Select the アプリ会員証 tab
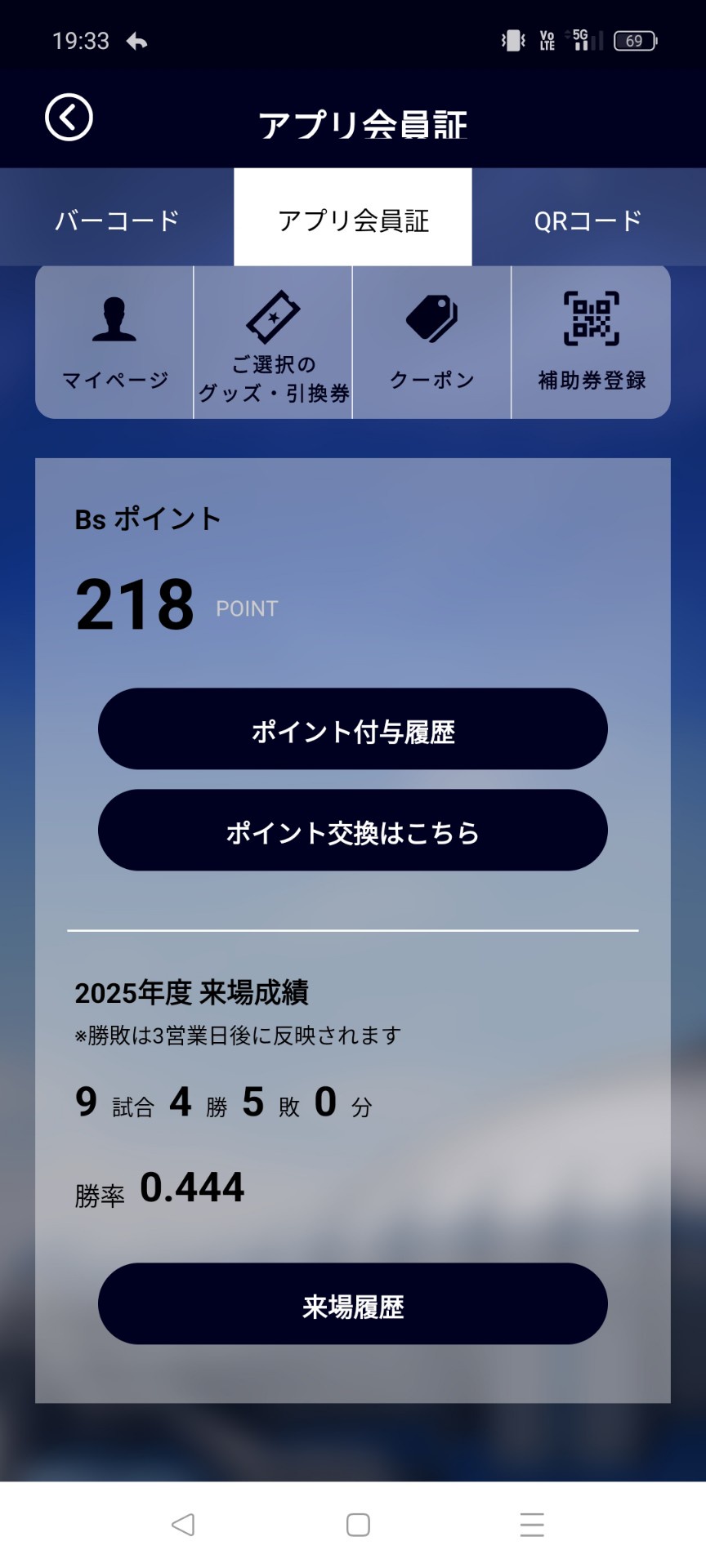 (x=353, y=218)
